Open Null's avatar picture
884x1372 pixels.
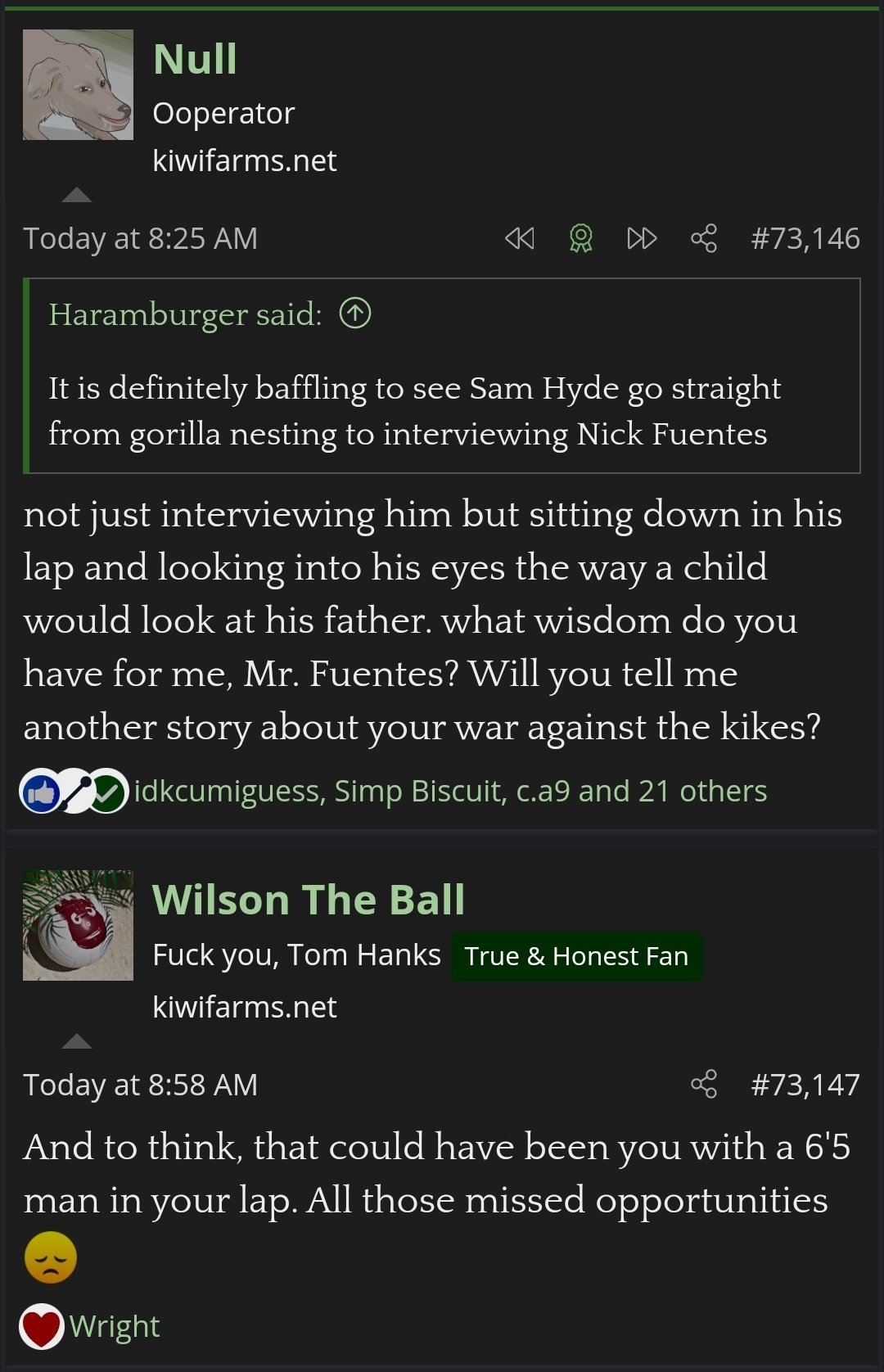[78, 85]
